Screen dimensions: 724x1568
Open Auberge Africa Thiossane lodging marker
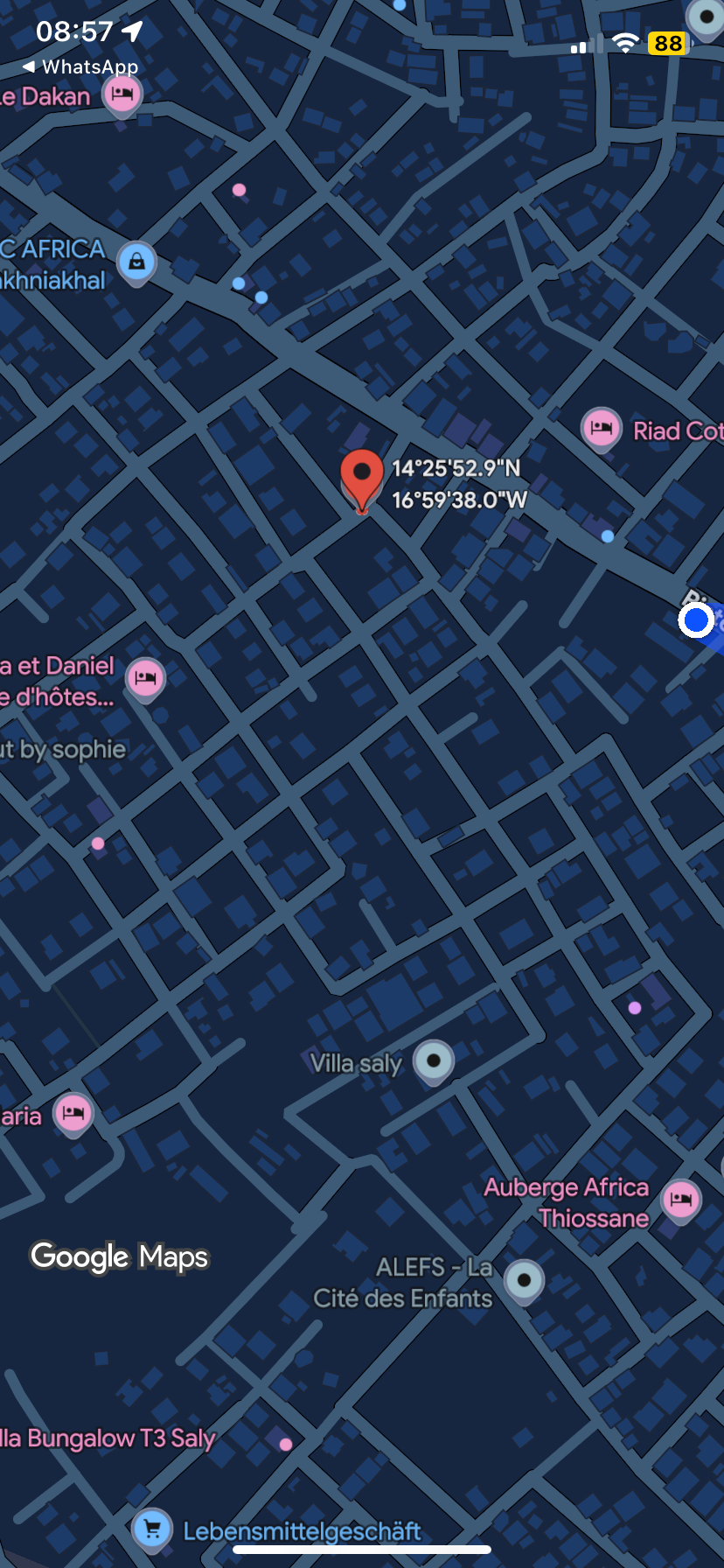(681, 1199)
